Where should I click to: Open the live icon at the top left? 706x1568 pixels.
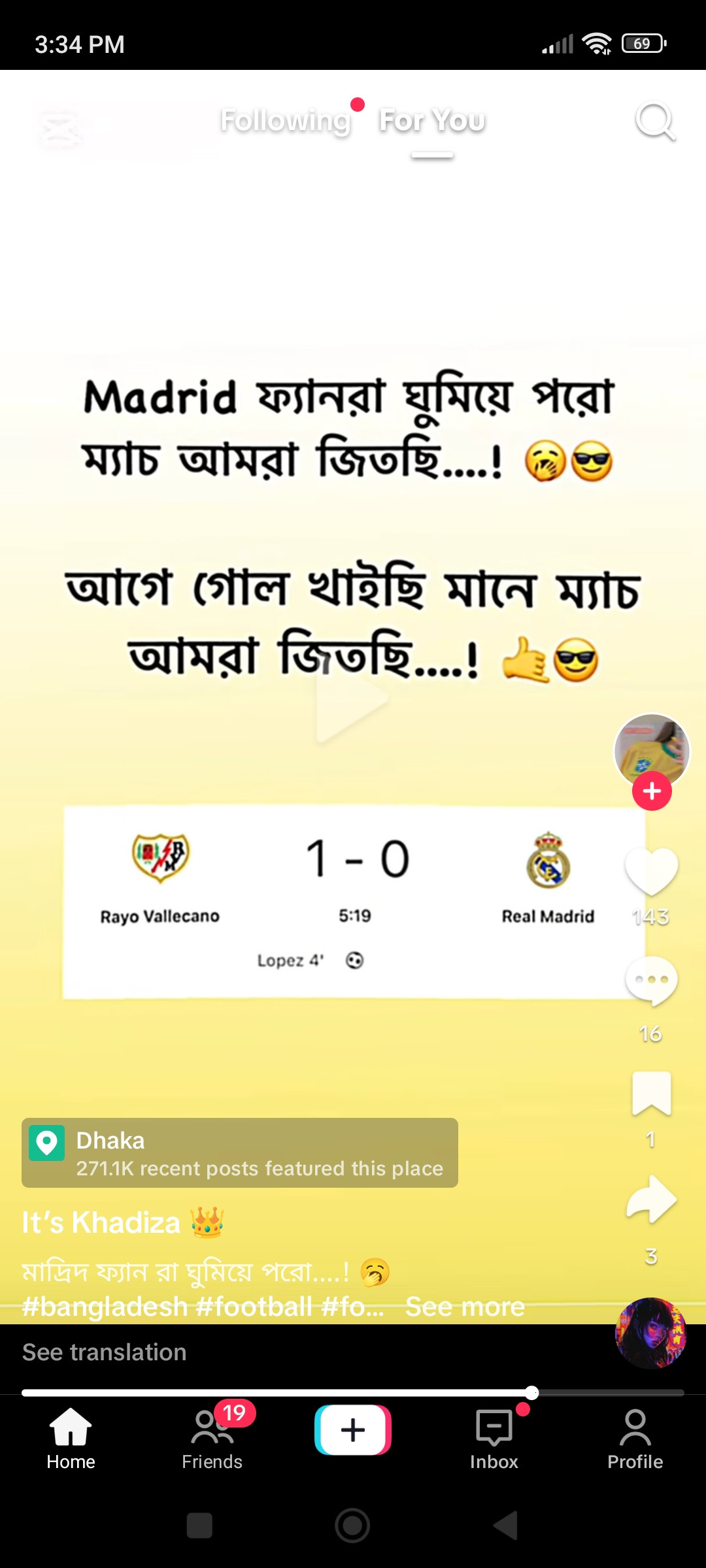tap(60, 126)
